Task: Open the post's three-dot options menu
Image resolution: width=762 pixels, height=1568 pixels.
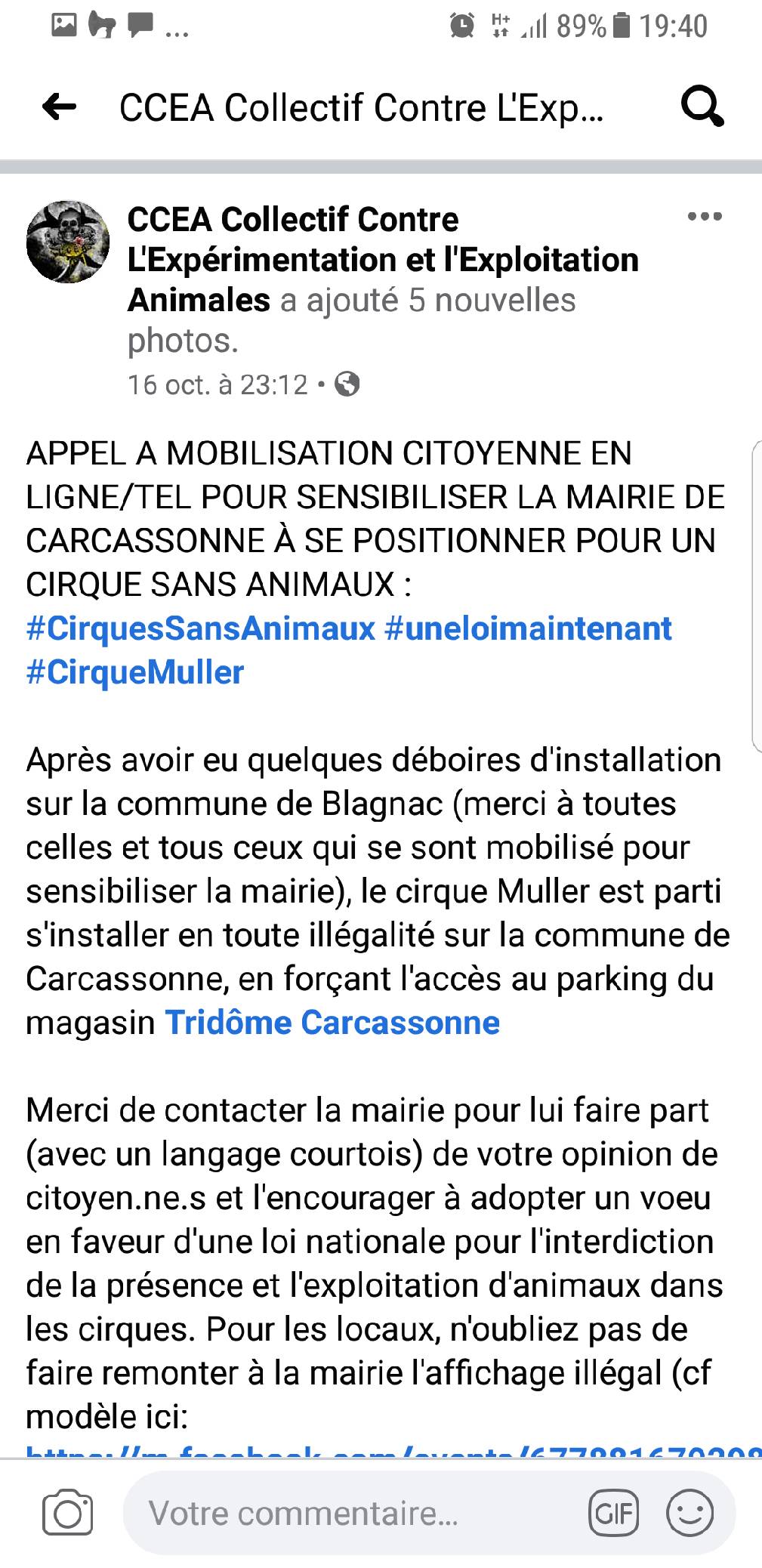Action: [x=705, y=218]
